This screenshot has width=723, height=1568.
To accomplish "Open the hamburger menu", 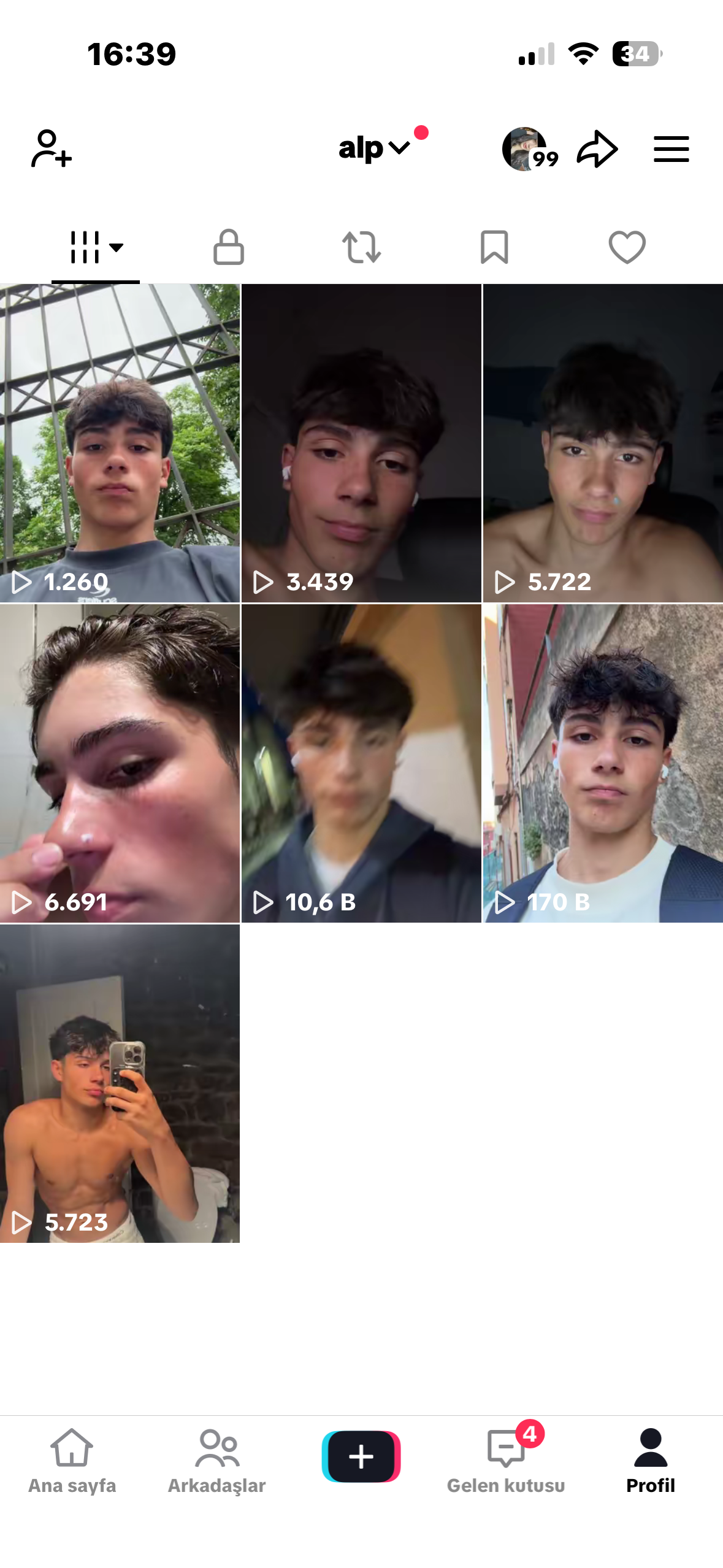I will [671, 149].
